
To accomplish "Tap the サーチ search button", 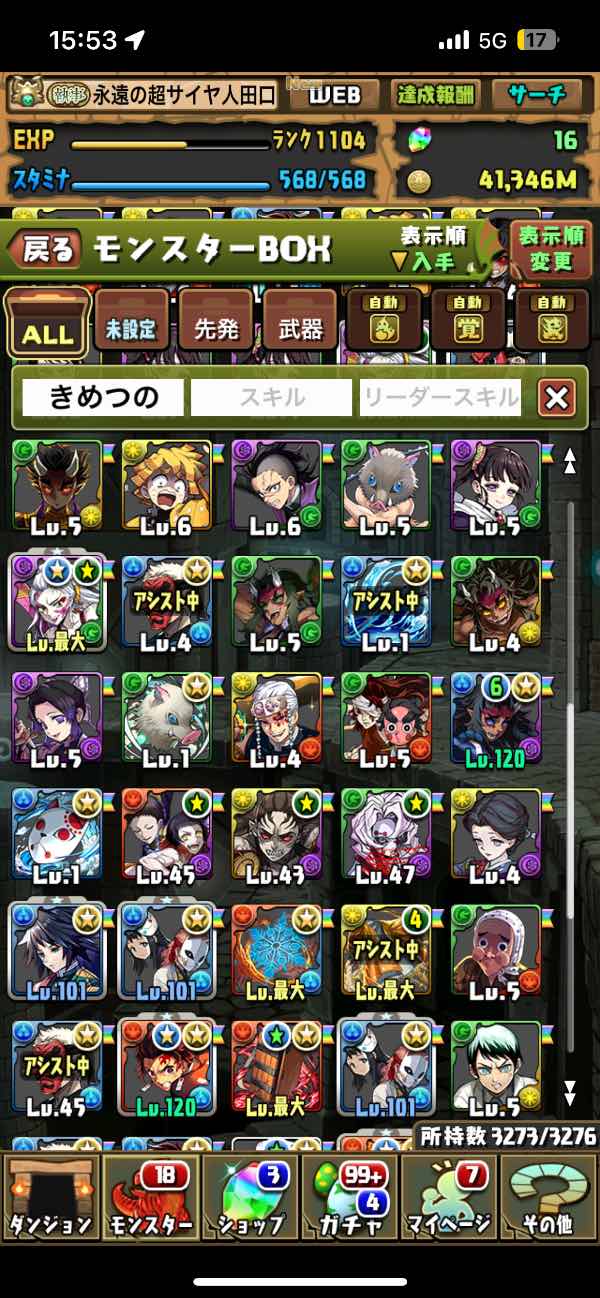I will (537, 95).
